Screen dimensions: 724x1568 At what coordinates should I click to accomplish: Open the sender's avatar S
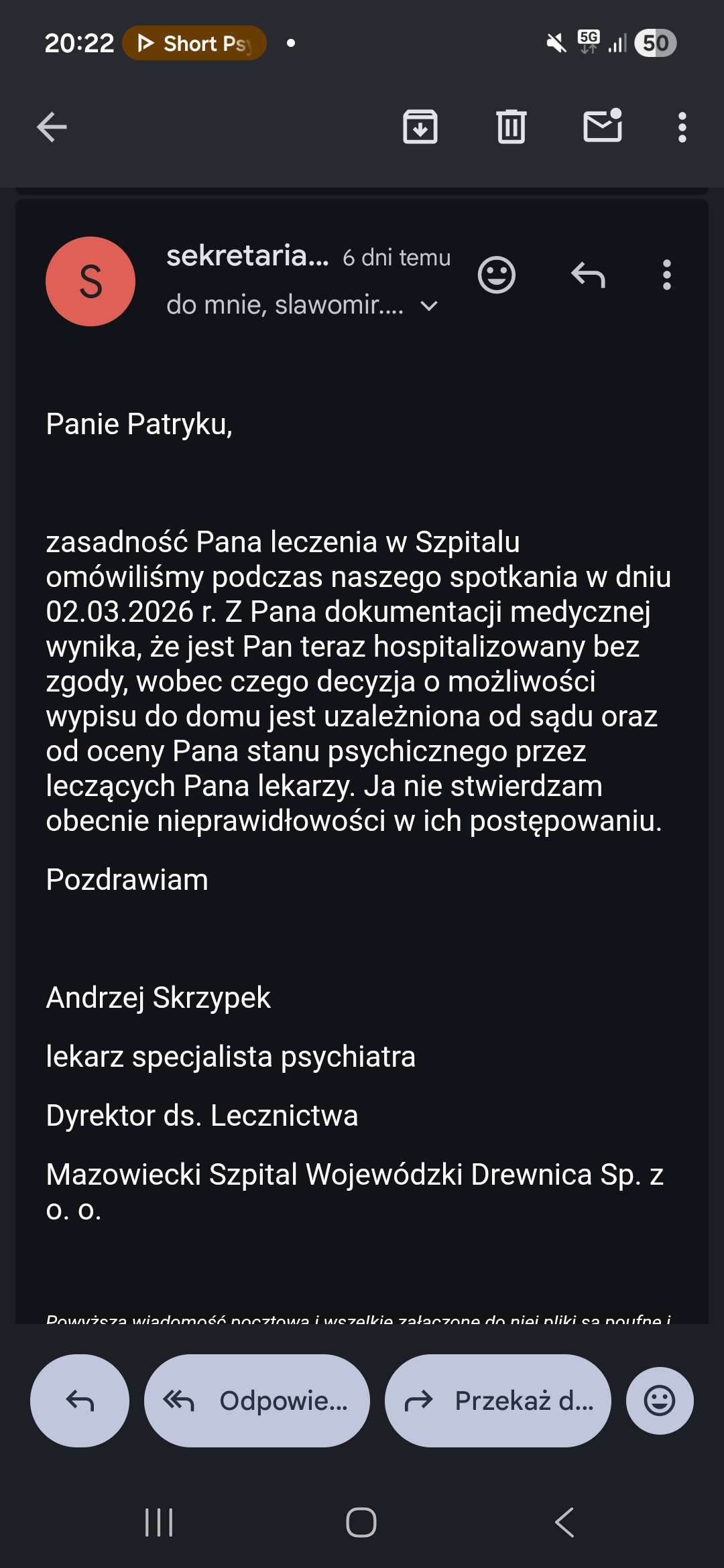[x=90, y=281]
